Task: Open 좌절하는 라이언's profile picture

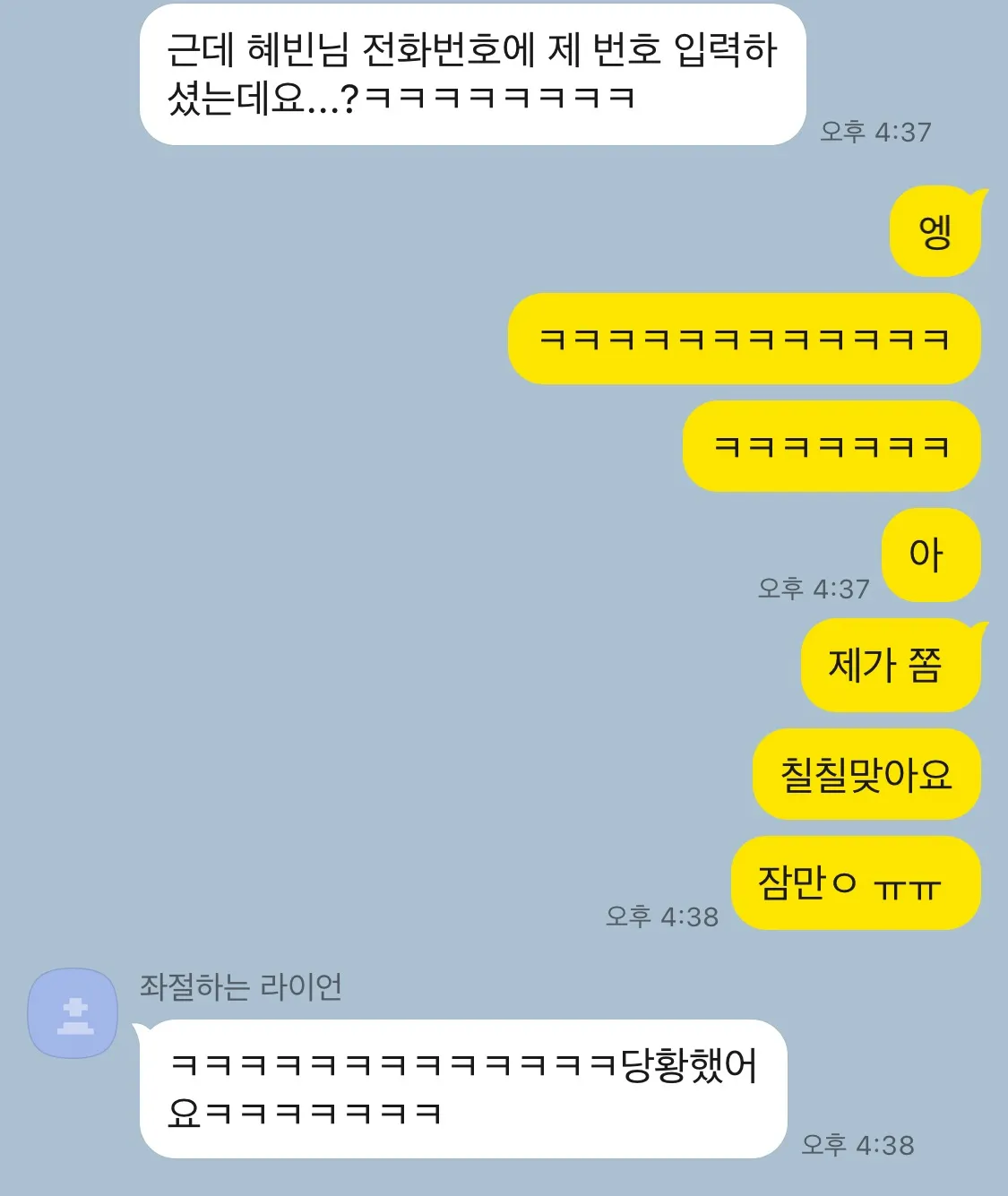Action: [x=73, y=1013]
